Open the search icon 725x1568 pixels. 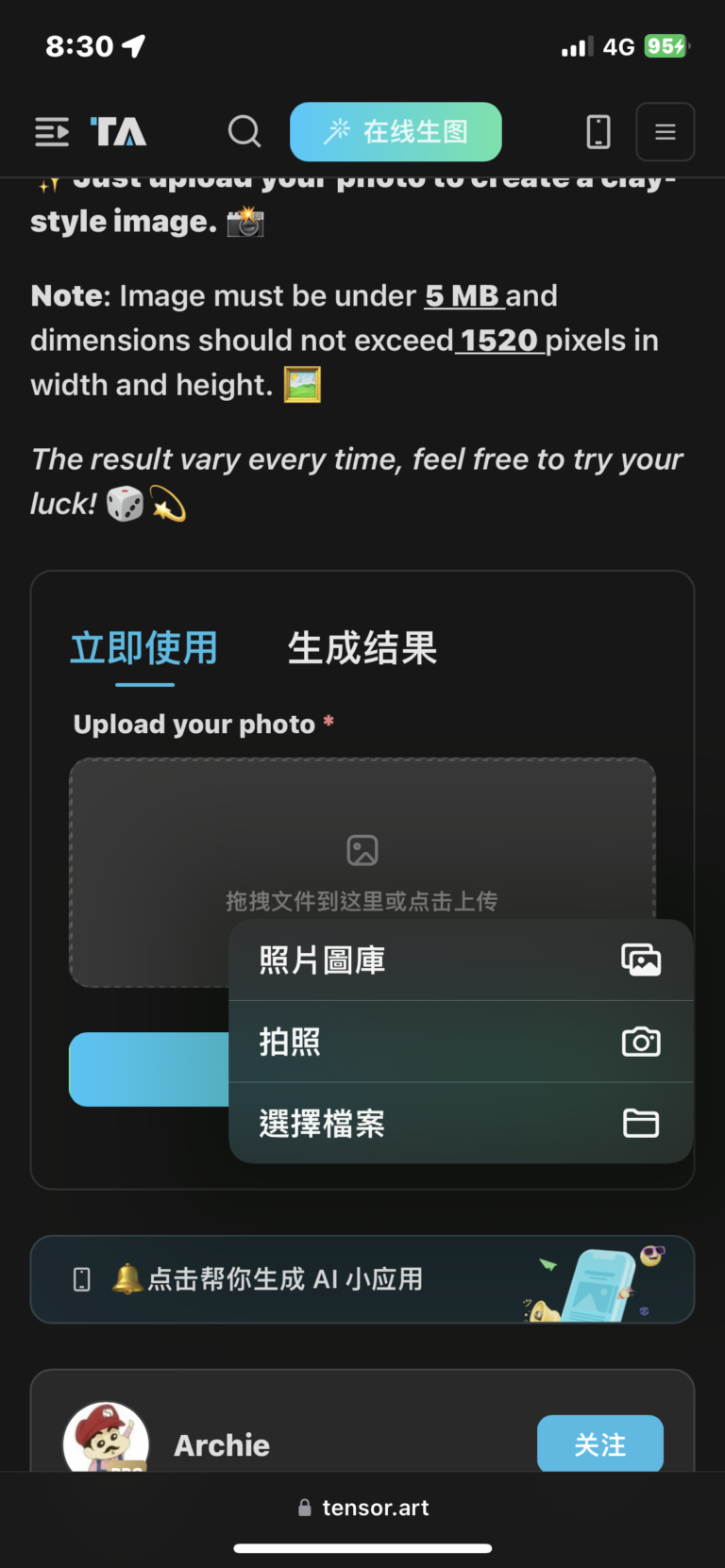(x=244, y=132)
